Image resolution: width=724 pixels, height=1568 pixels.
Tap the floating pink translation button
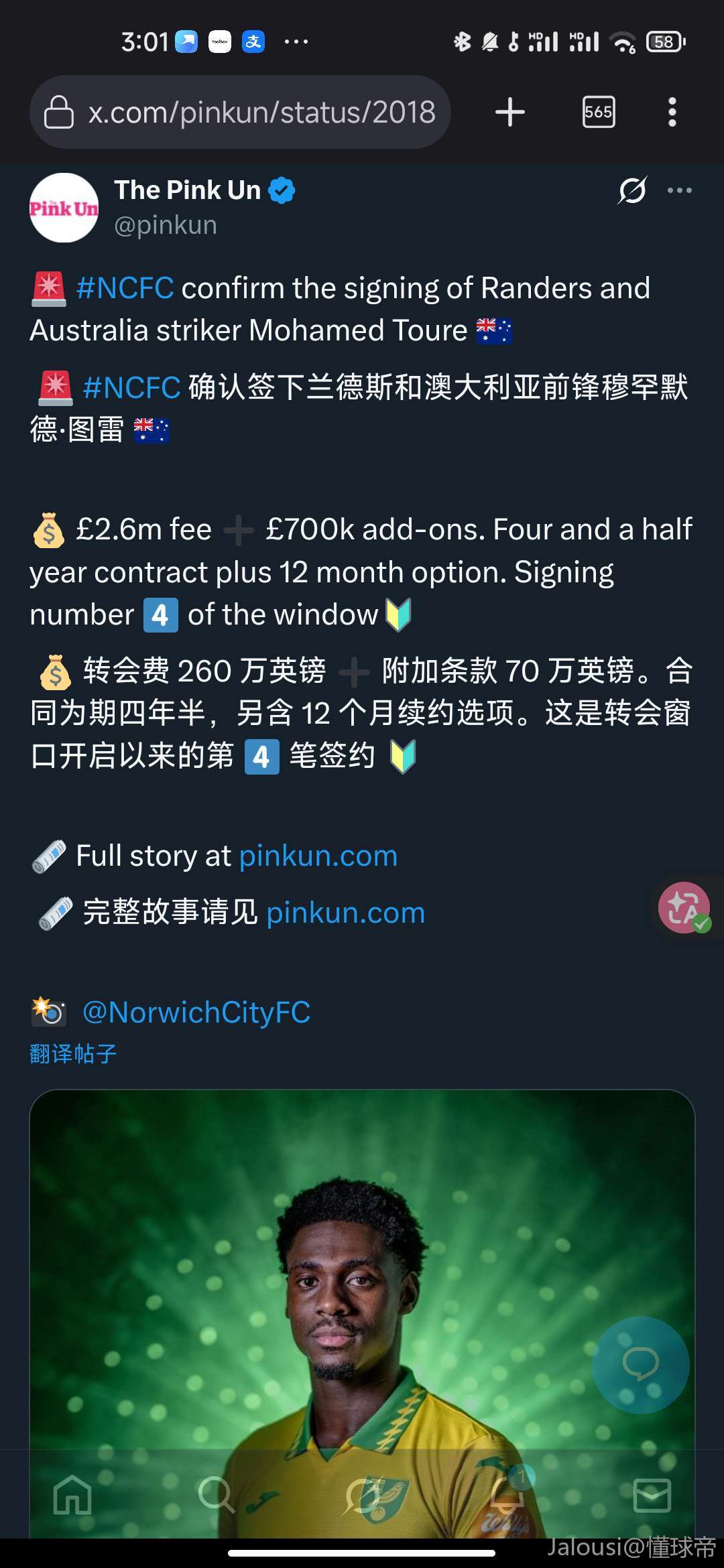(684, 907)
